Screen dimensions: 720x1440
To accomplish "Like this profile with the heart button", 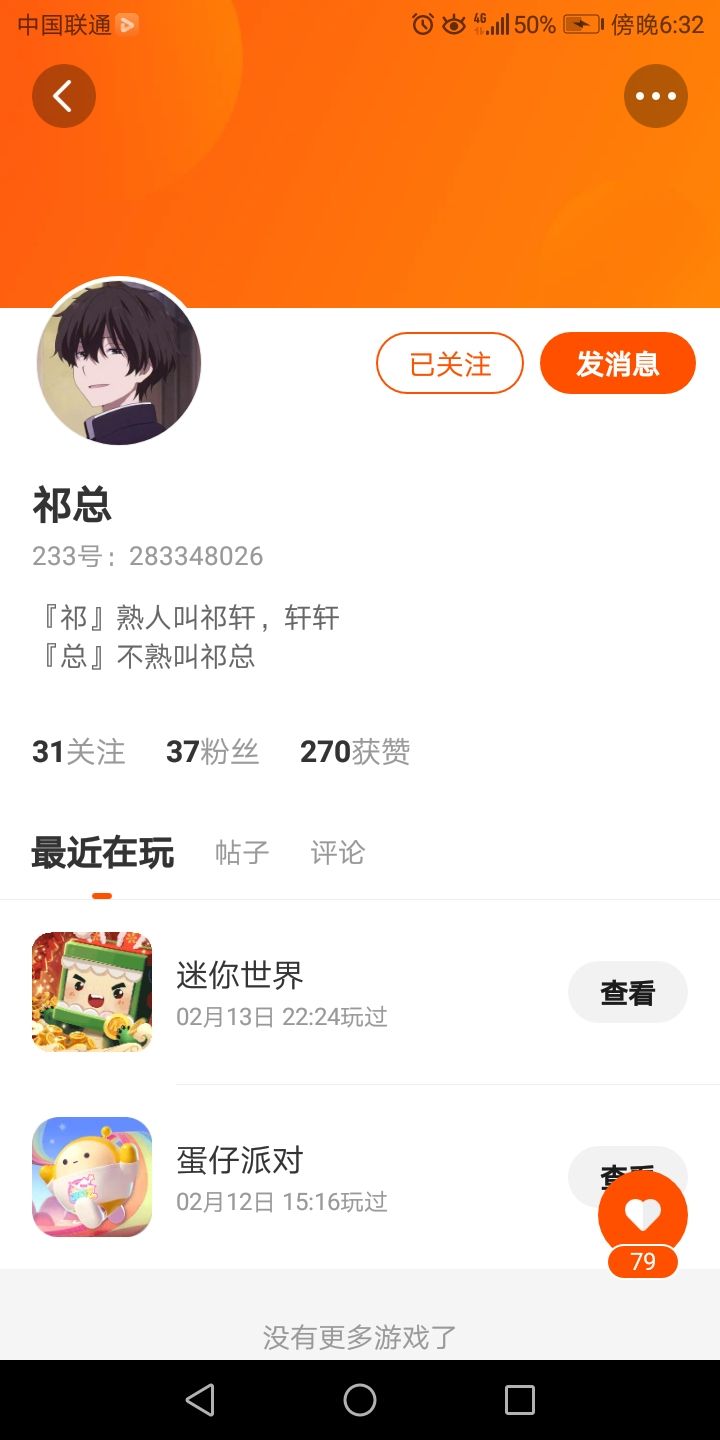I will [x=642, y=1214].
